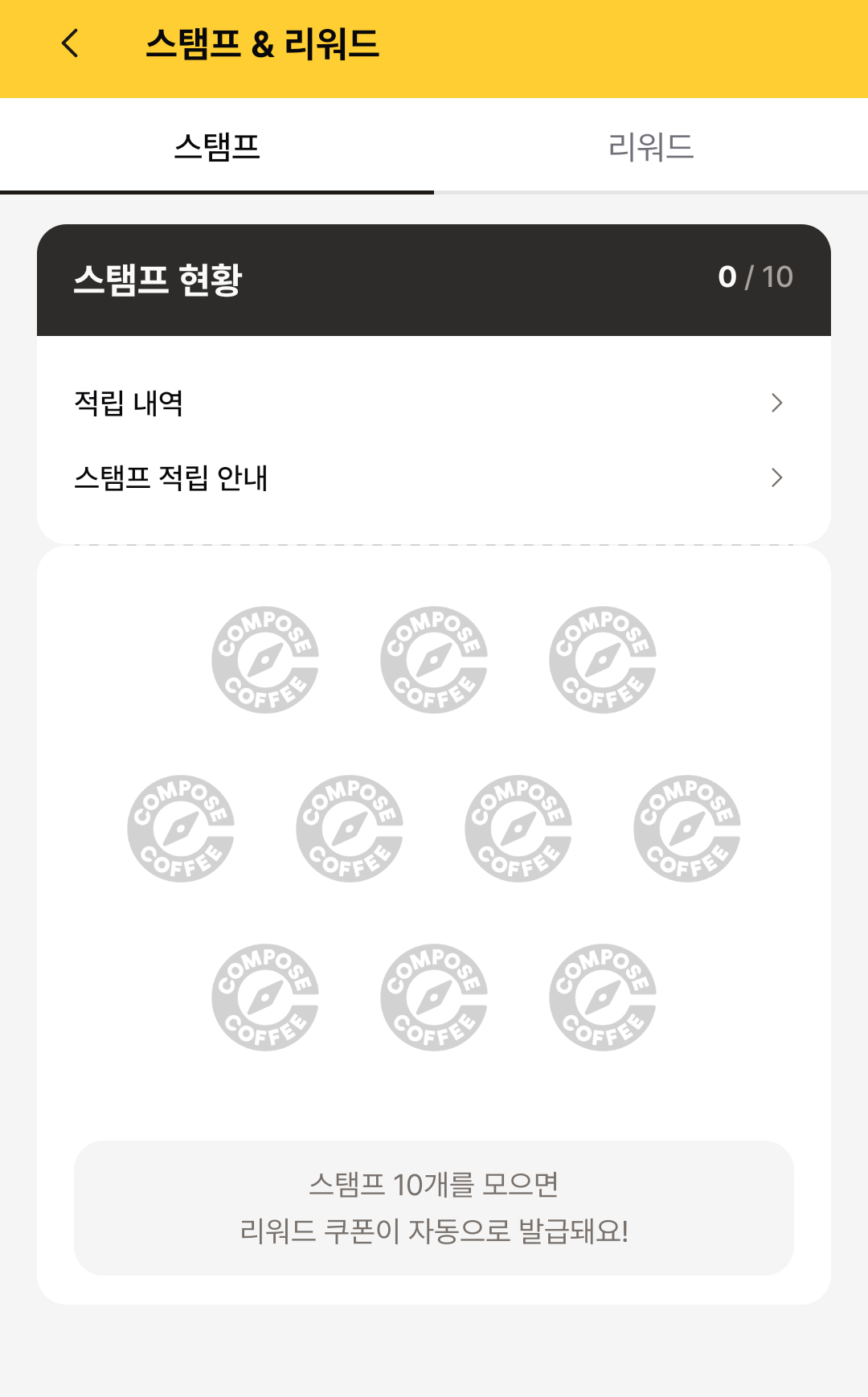Select the 스탬프 tab
The height and width of the screenshot is (1397, 868).
tap(217, 147)
